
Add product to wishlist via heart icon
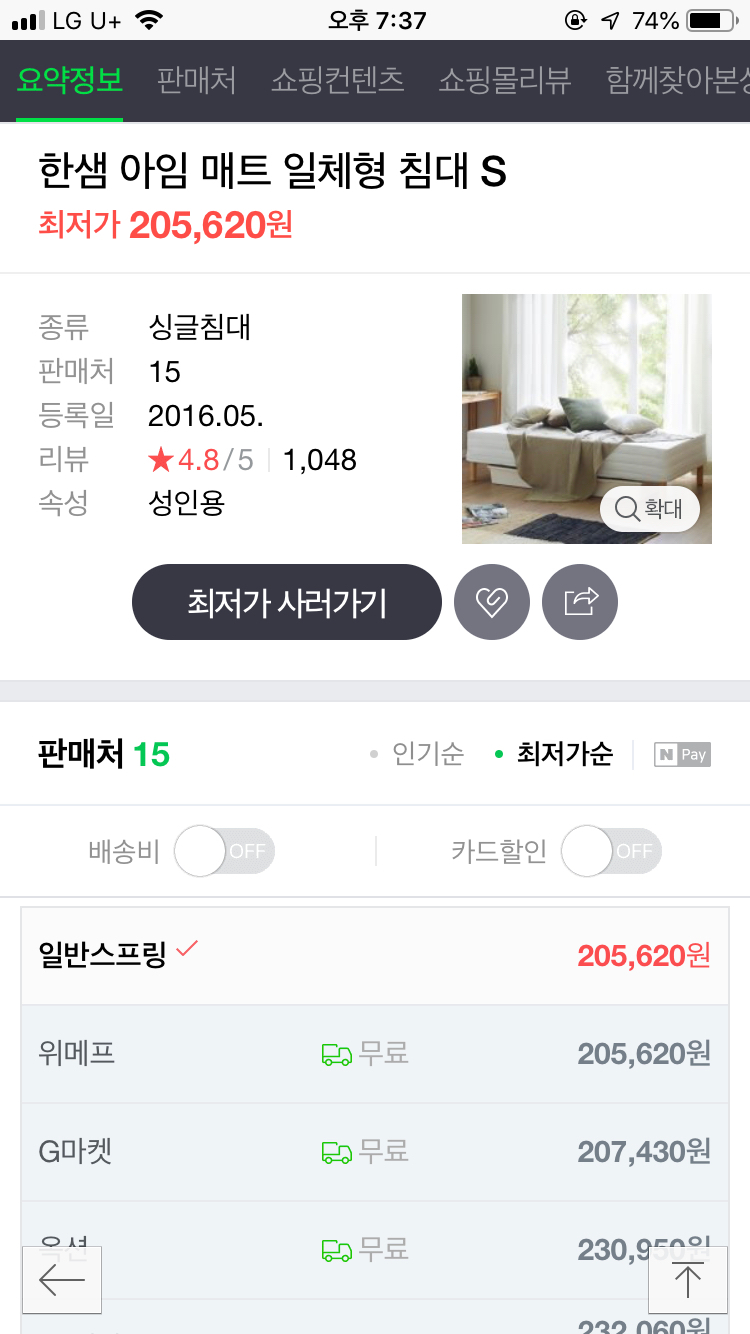tap(492, 602)
